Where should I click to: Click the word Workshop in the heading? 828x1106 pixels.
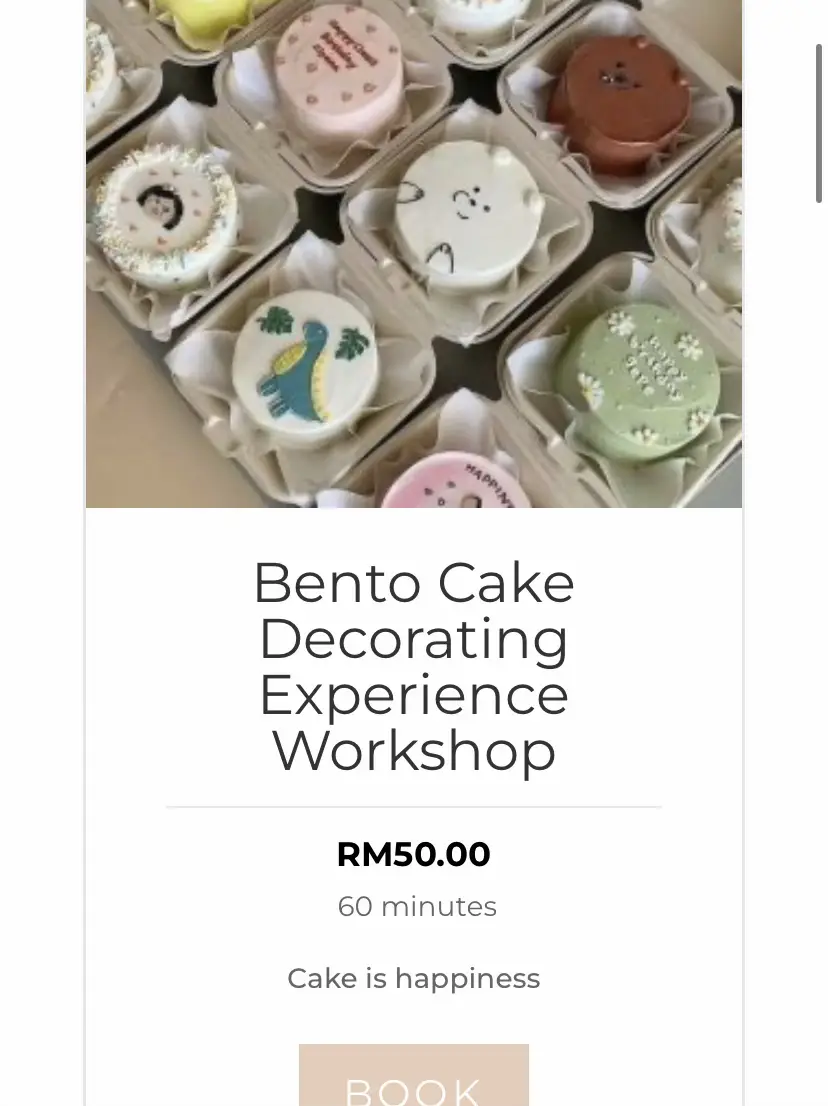pyautogui.click(x=413, y=753)
